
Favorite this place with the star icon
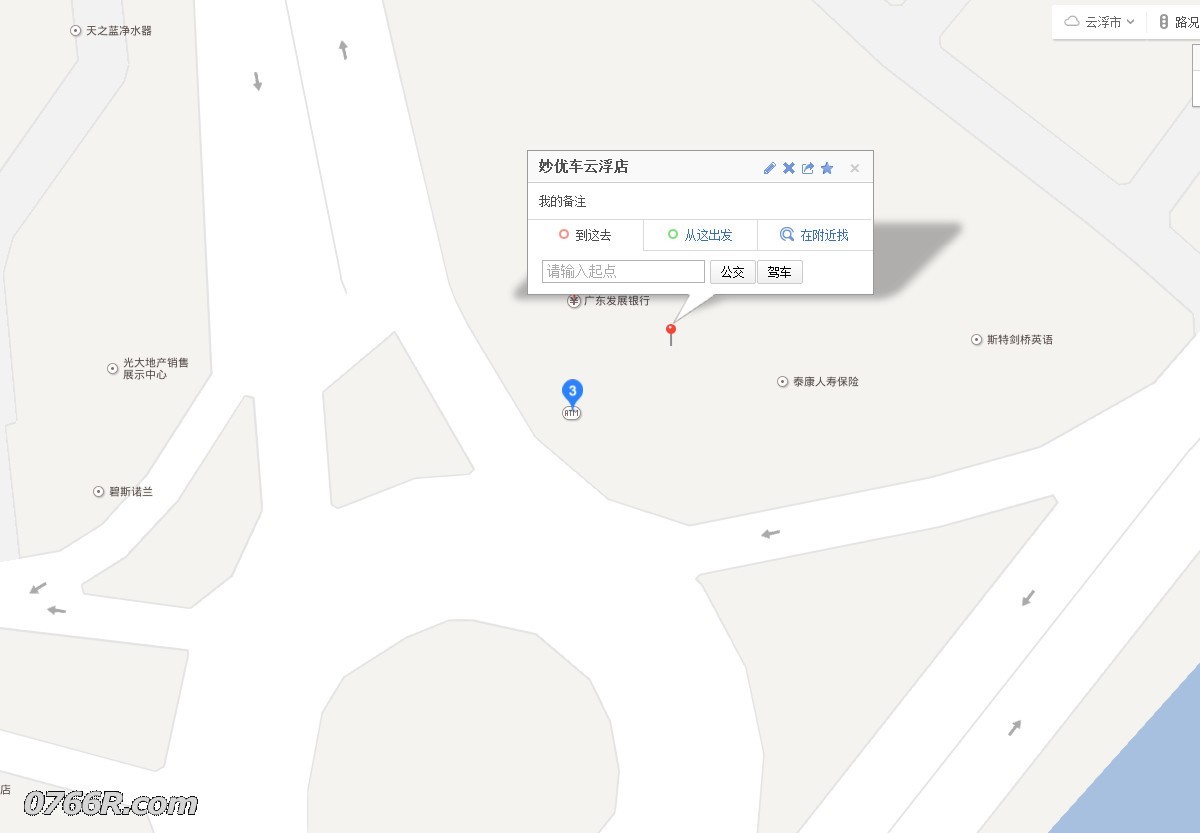click(x=827, y=168)
